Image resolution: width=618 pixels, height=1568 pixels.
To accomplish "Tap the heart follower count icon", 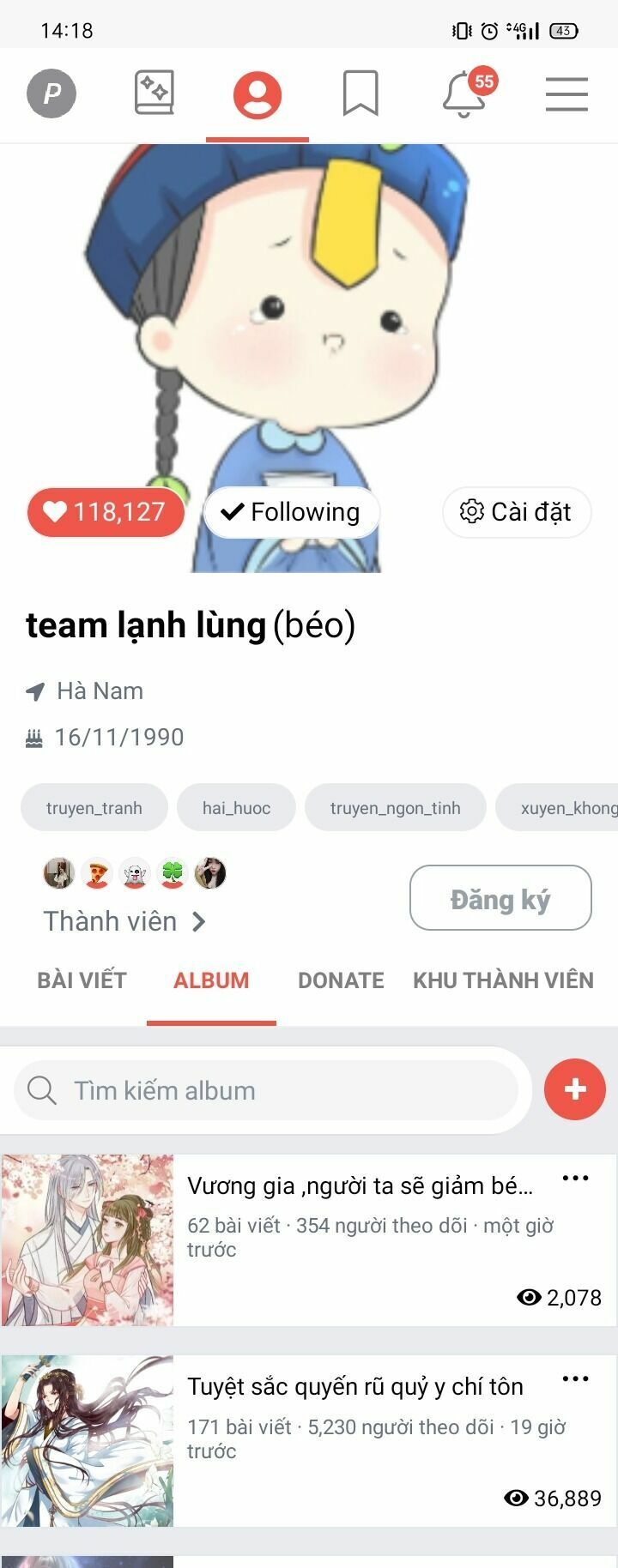I will (105, 512).
